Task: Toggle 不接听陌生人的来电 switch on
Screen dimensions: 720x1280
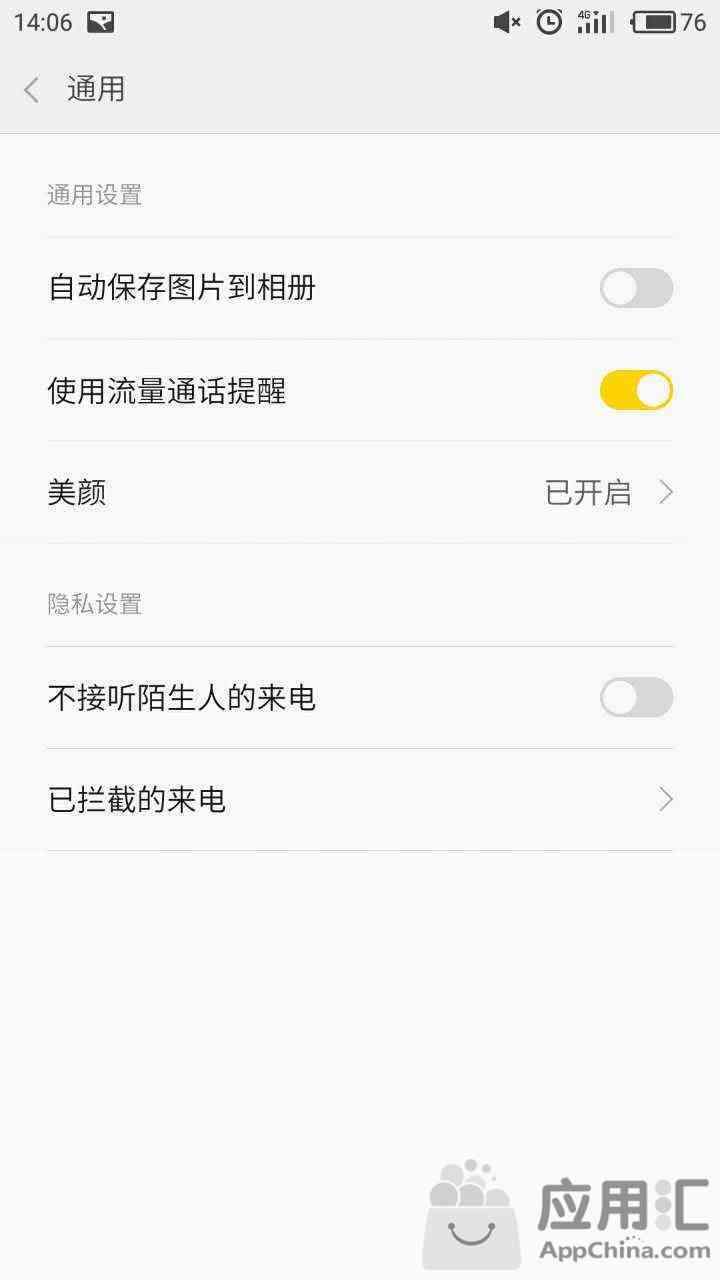Action: pyautogui.click(x=636, y=697)
